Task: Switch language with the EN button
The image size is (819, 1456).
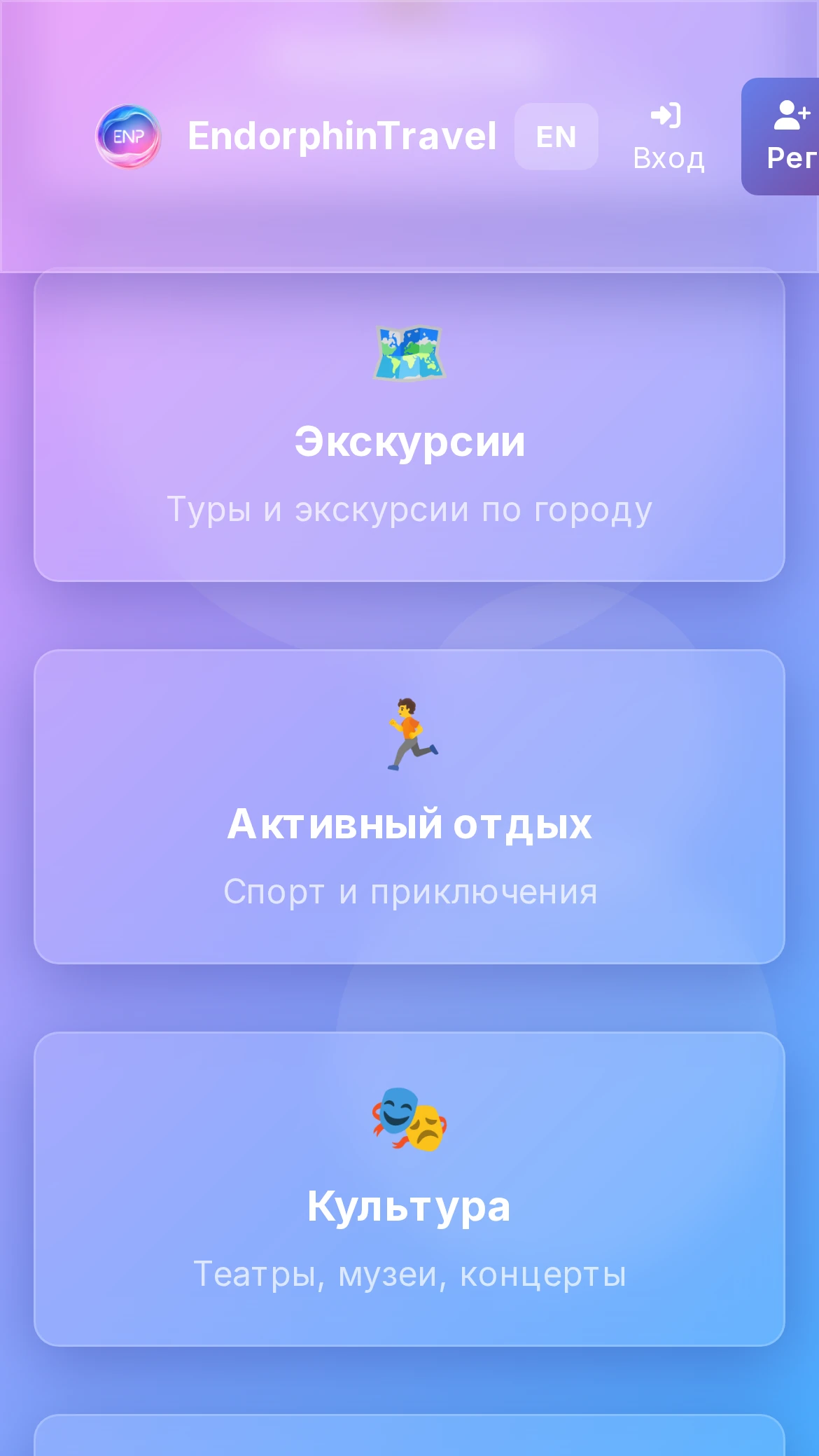Action: coord(556,137)
